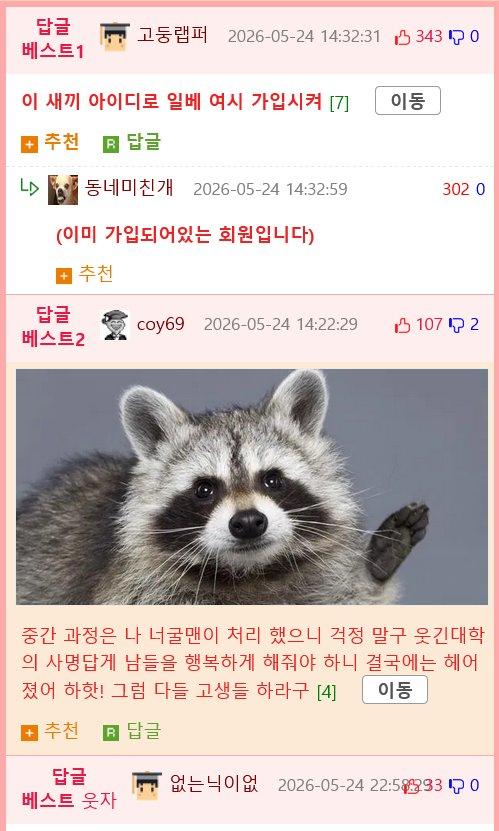Recommend coy69's raccoon comment with 추천
499x831 pixels.
[50, 731]
